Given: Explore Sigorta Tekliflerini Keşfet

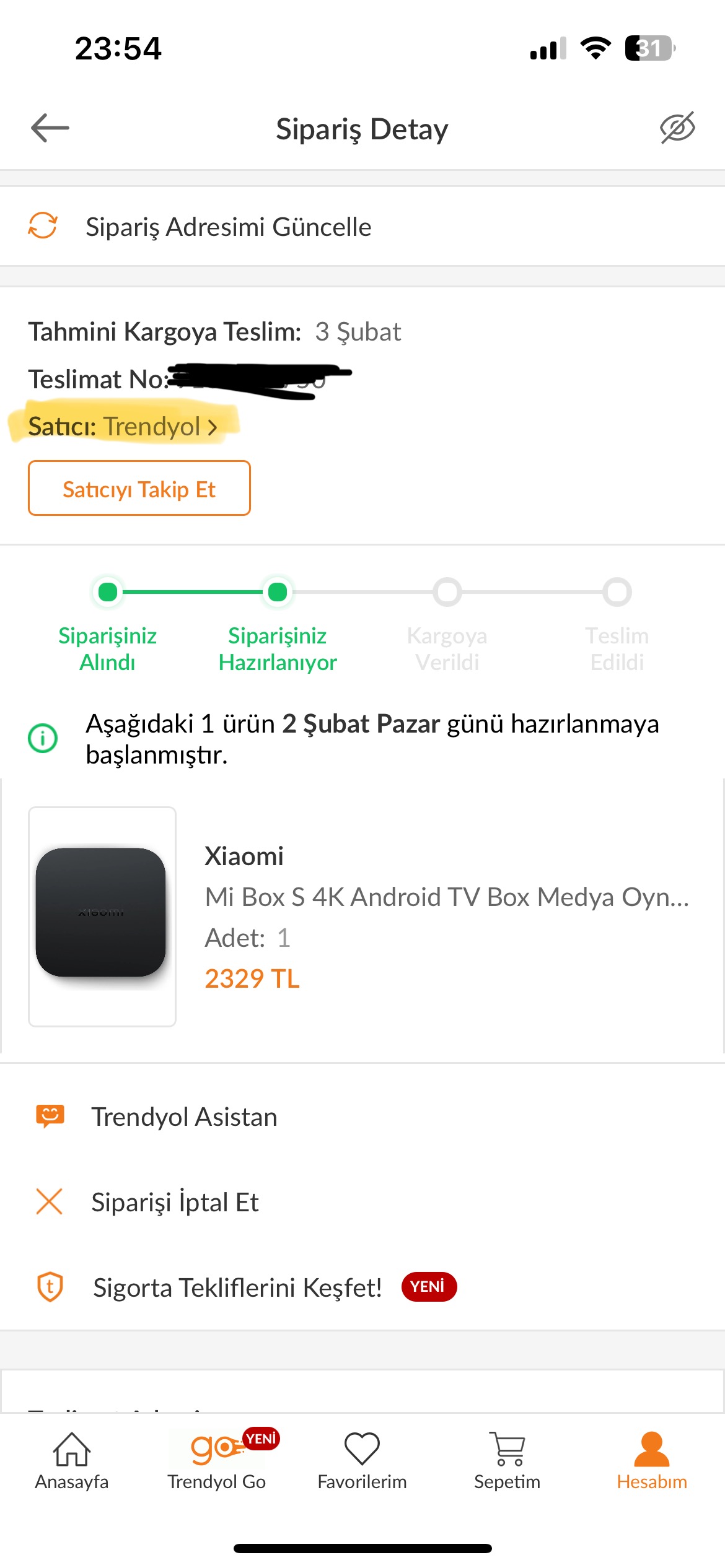Looking at the screenshot, I should point(237,1288).
